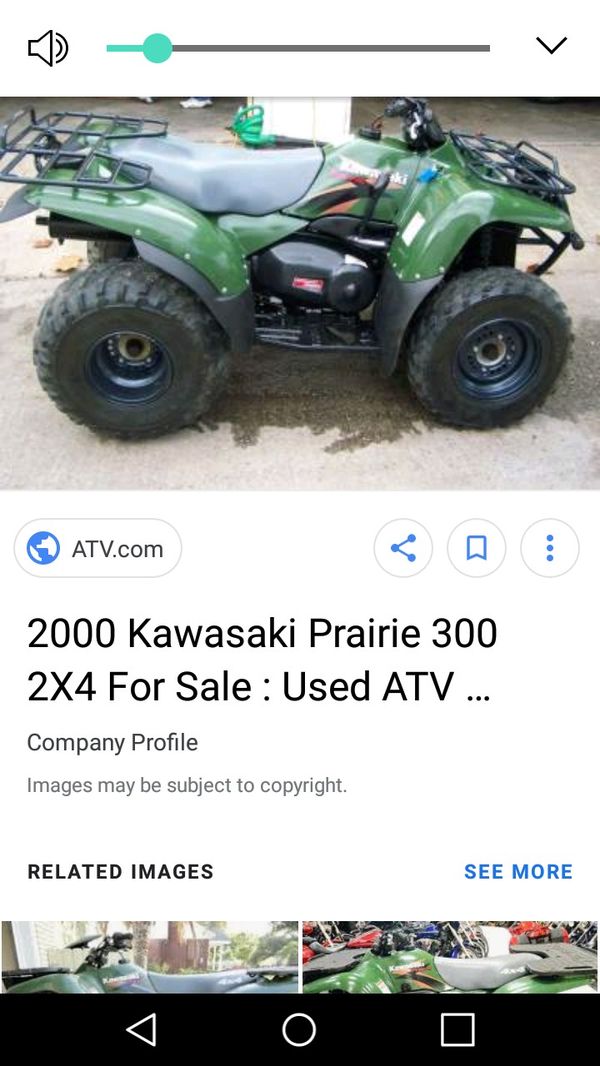Tap SEE MORE related images
Image resolution: width=600 pixels, height=1066 pixels.
(518, 872)
